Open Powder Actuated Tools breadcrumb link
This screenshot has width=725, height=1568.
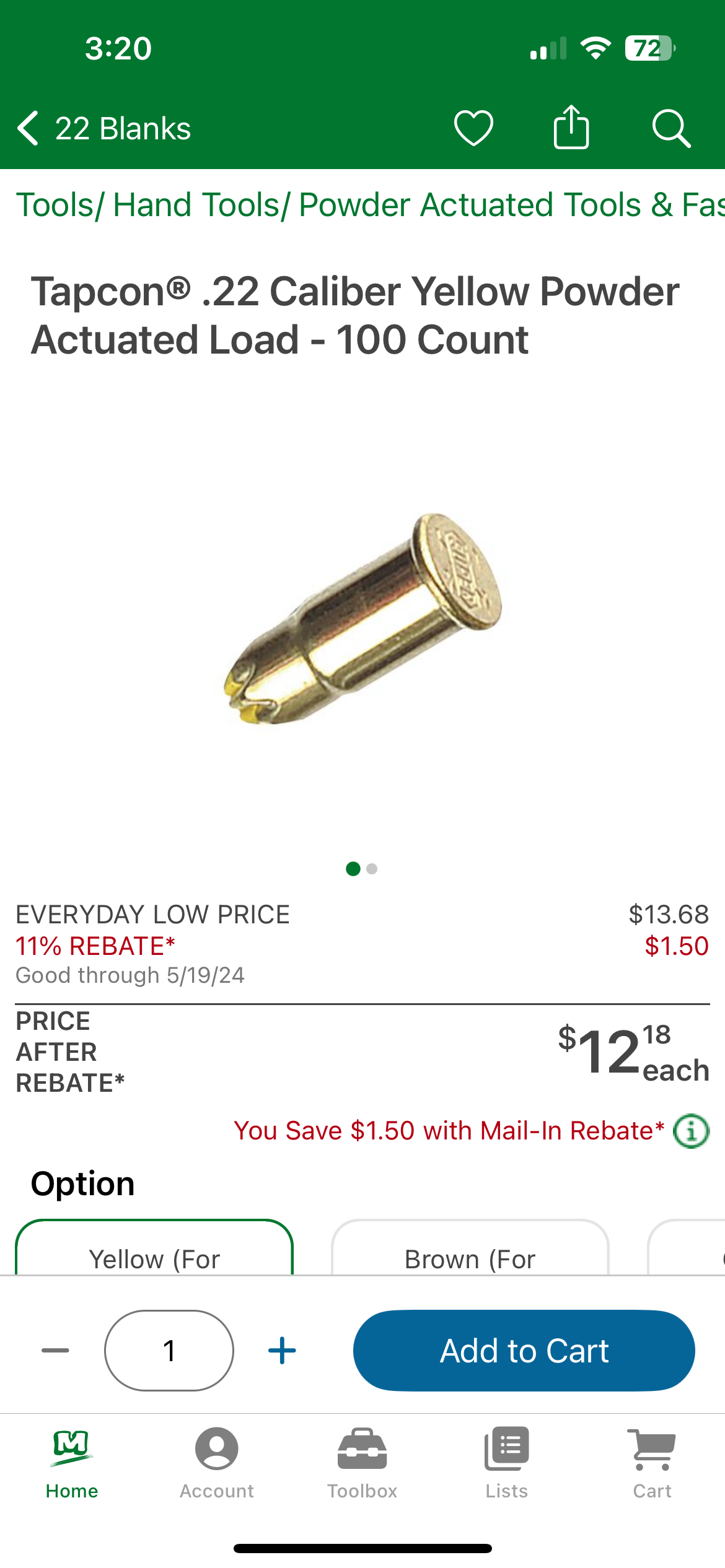pos(511,205)
